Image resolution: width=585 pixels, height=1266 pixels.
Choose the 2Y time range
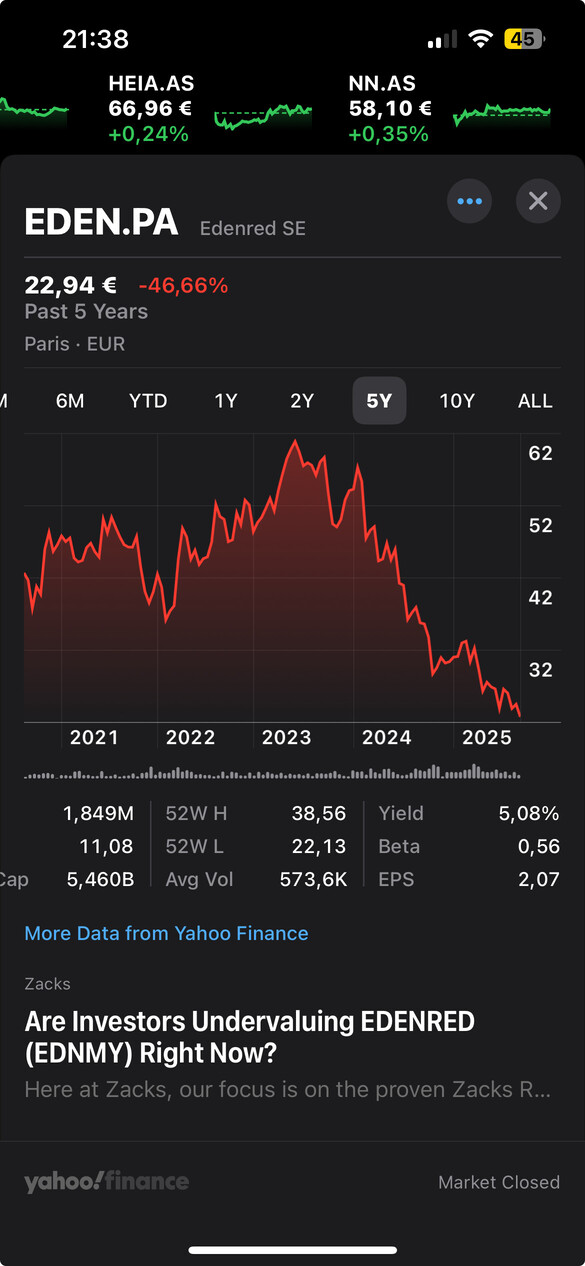[302, 401]
